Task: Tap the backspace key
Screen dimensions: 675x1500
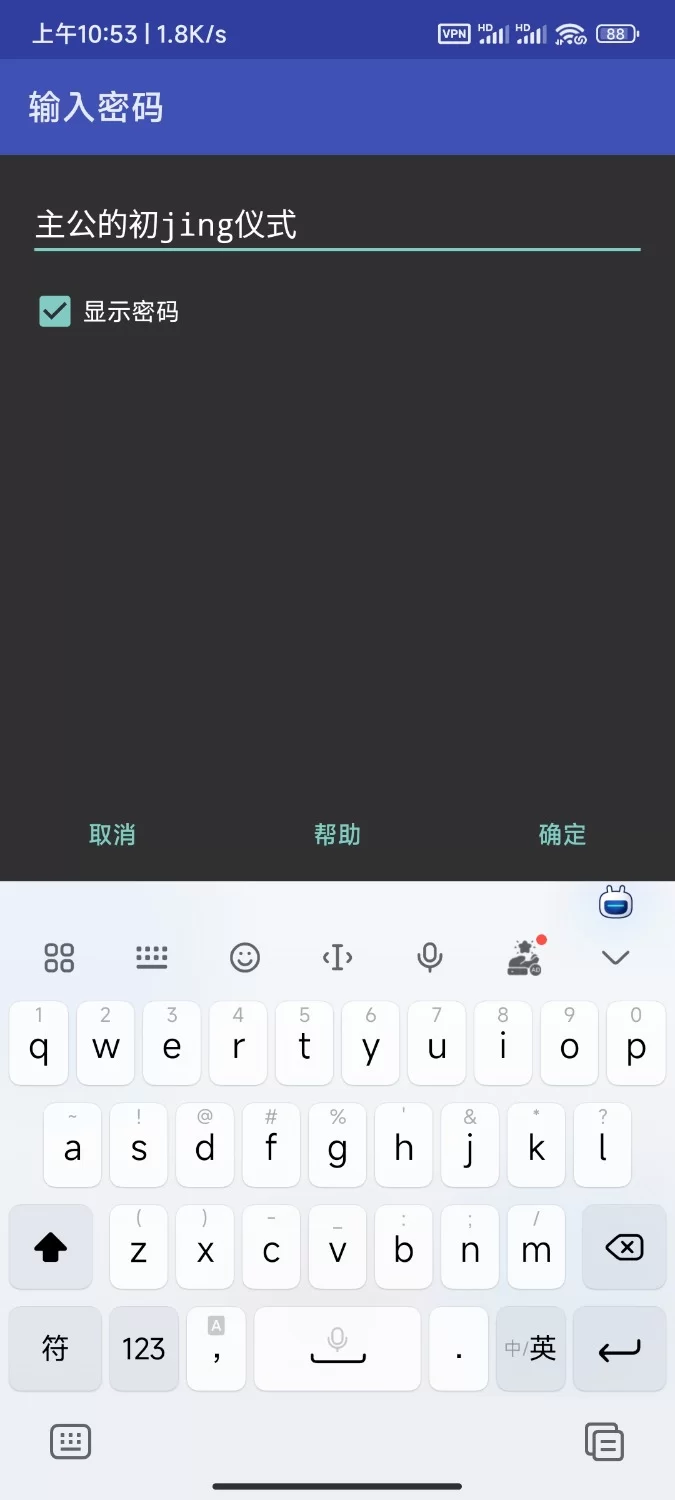Action: 624,1247
